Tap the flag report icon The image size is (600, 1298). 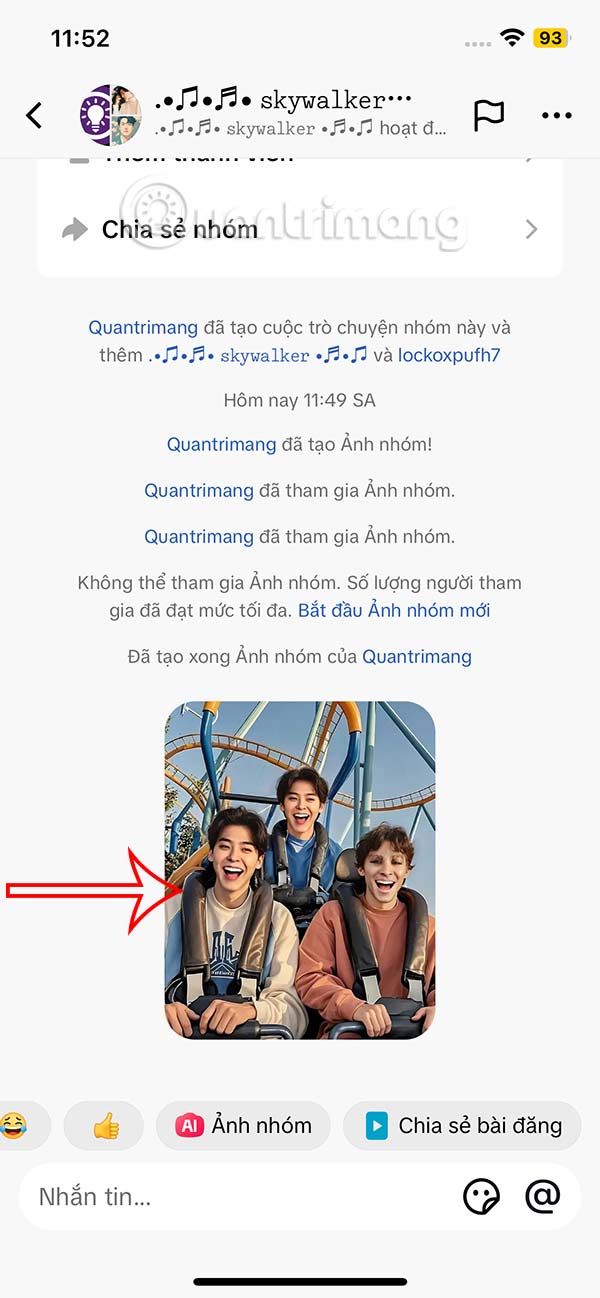tap(488, 115)
